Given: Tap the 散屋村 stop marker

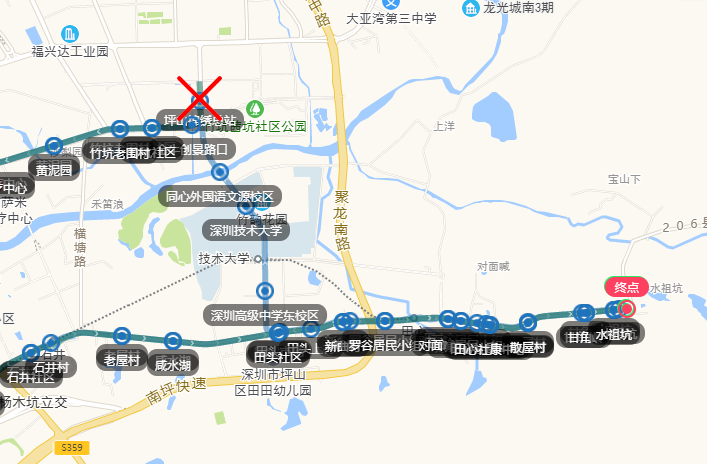Looking at the screenshot, I should 528,322.
